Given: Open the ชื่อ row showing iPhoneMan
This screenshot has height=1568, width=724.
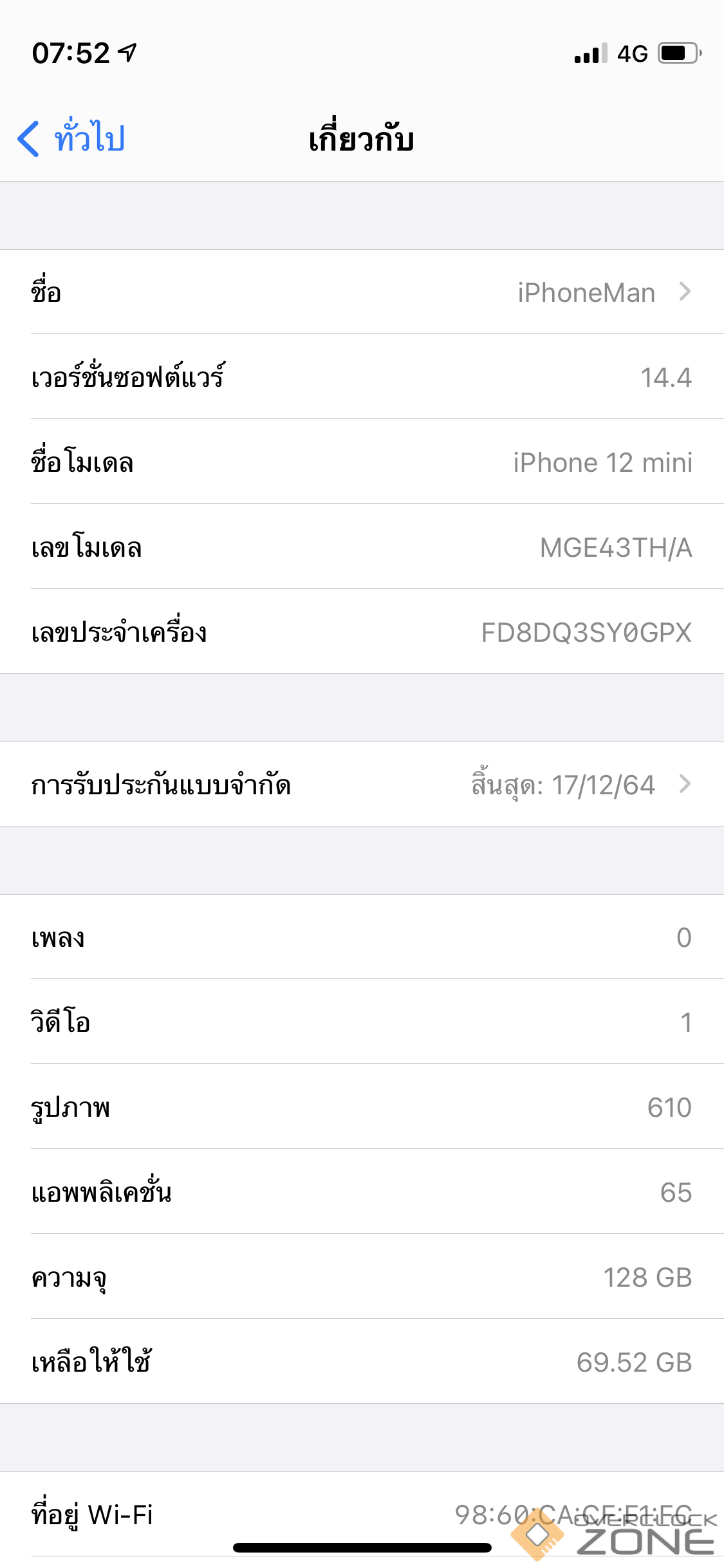Looking at the screenshot, I should pos(362,292).
